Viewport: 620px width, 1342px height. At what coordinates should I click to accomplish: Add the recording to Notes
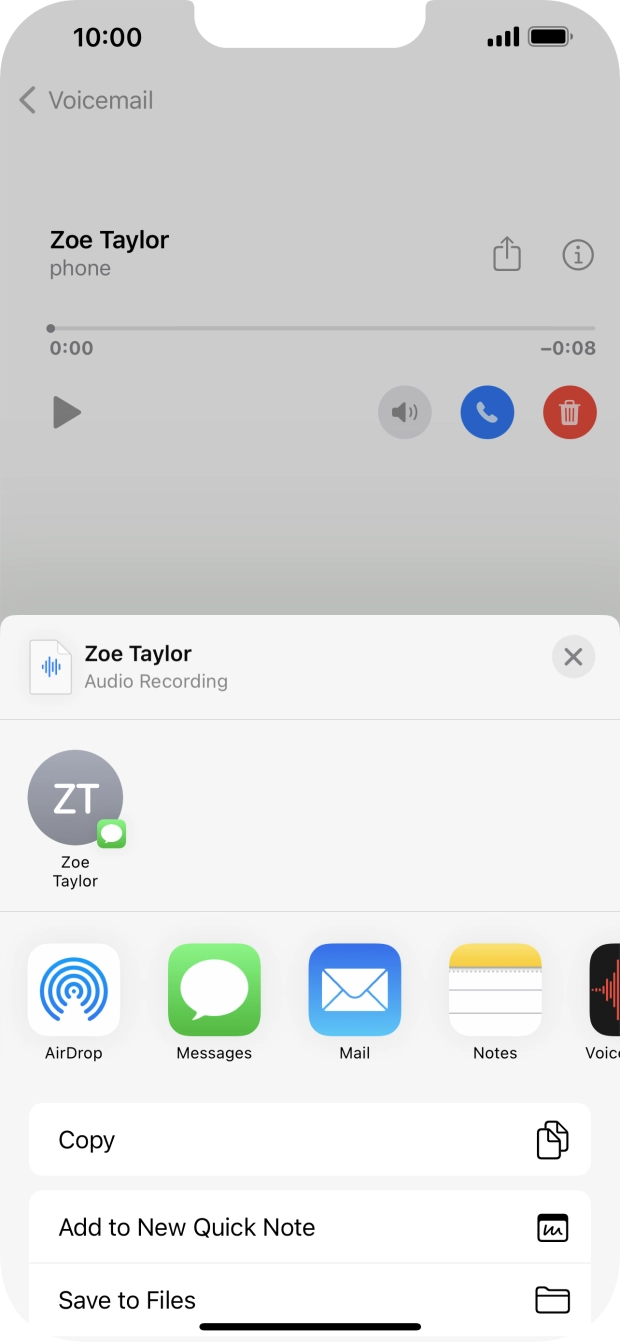[x=495, y=990]
